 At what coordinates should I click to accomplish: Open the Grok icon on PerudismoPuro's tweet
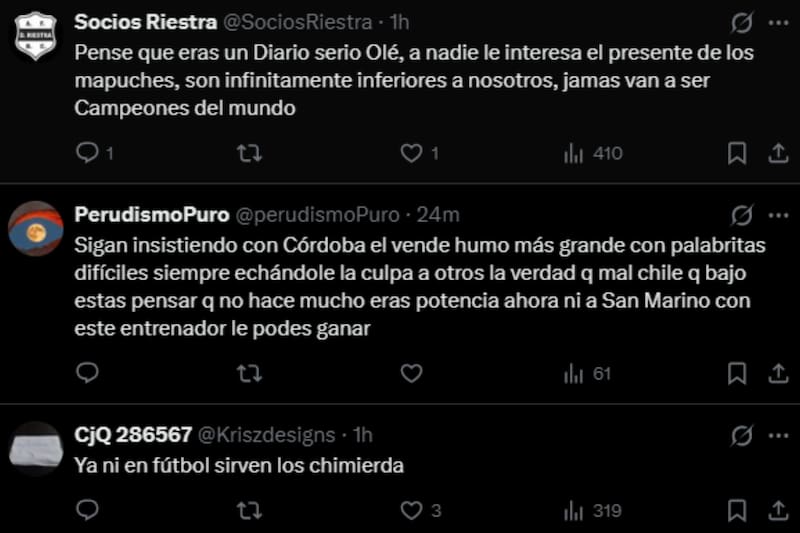[742, 215]
